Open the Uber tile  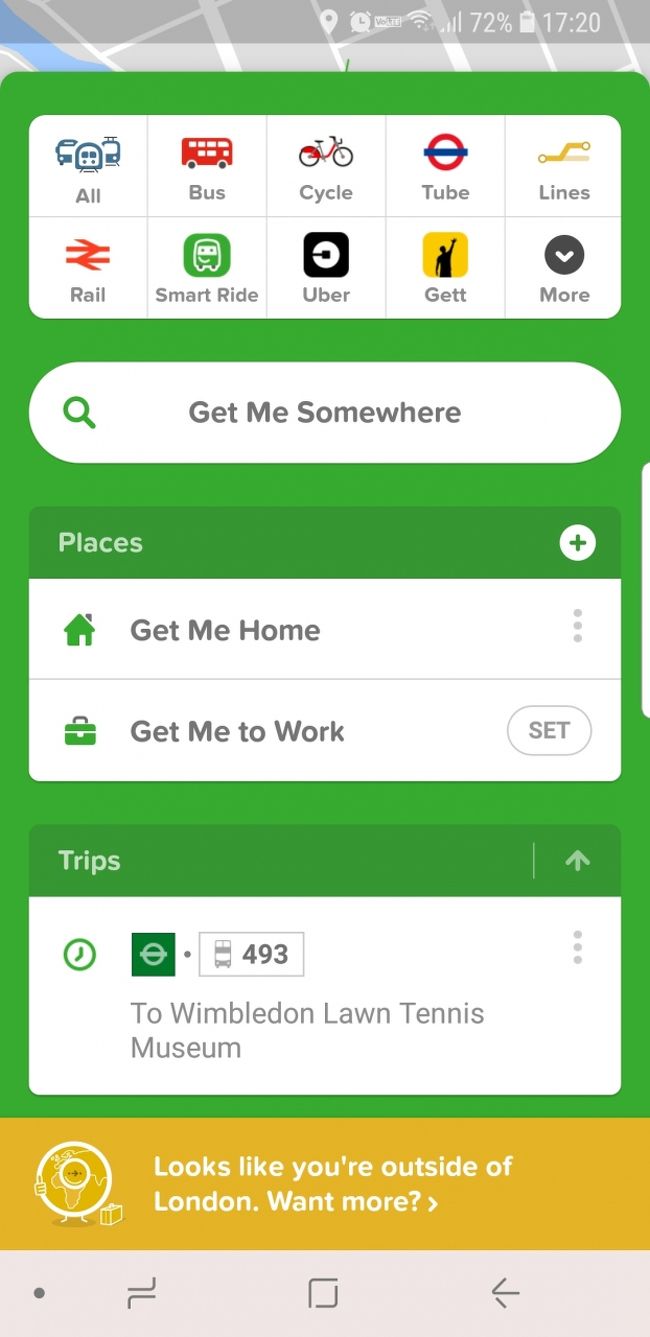coord(326,268)
